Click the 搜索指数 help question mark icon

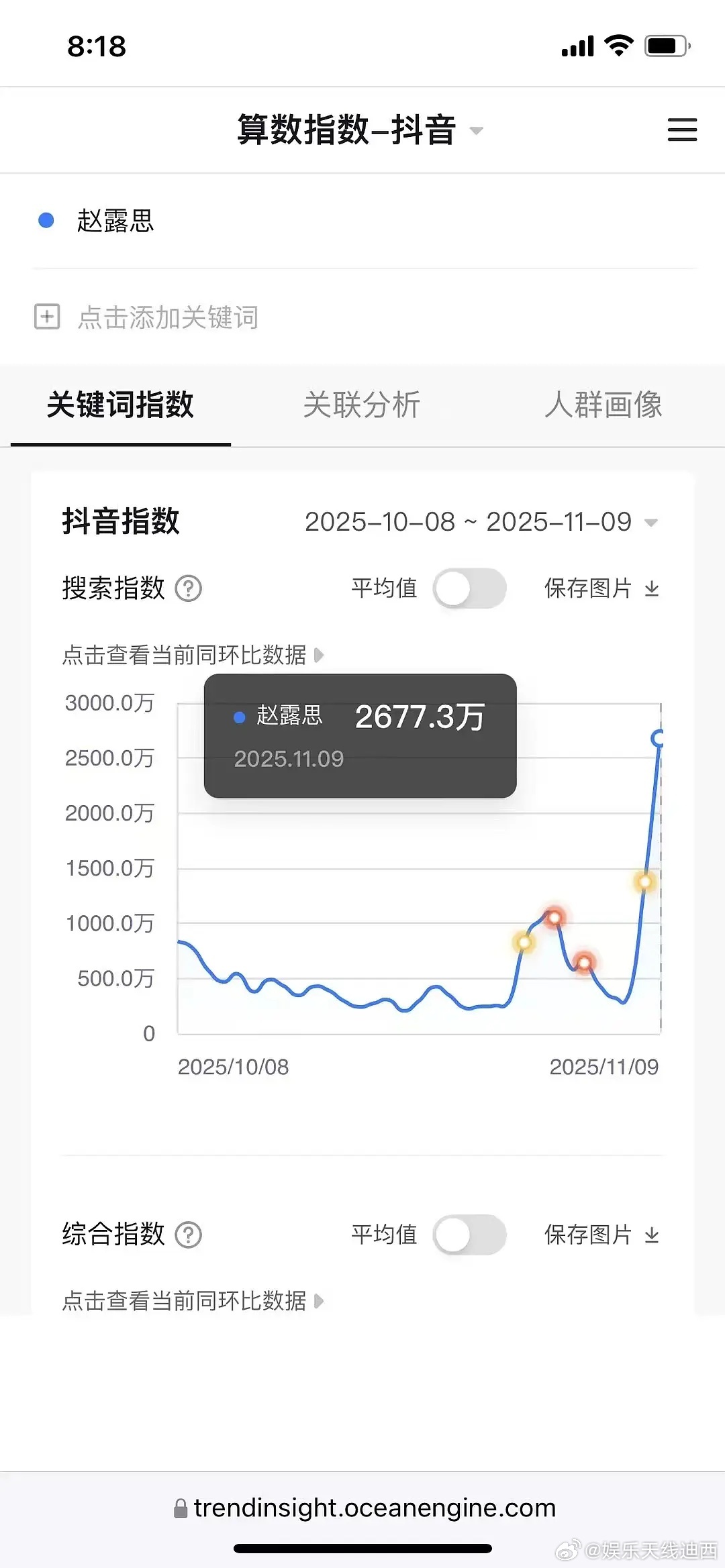click(x=189, y=588)
